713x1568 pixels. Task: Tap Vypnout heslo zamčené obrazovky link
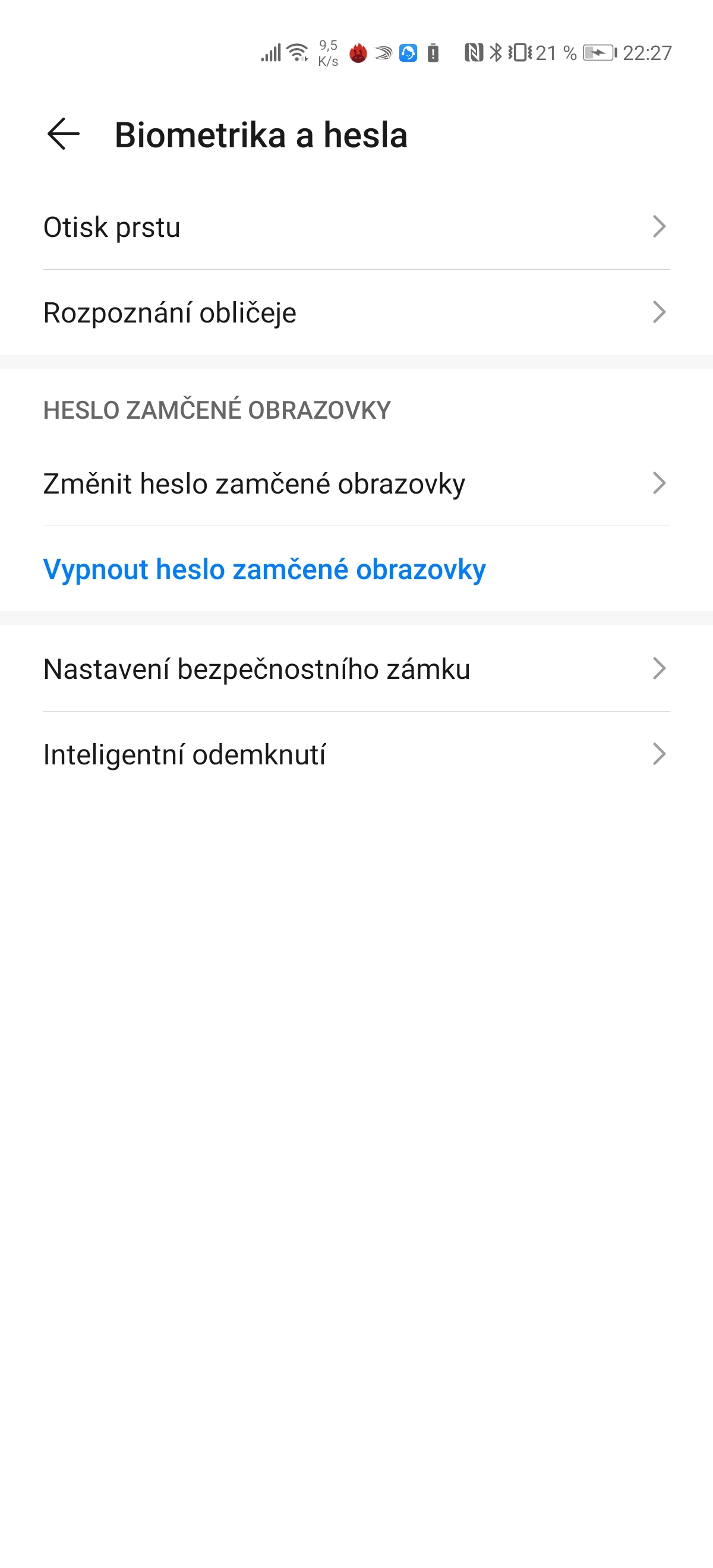click(x=264, y=570)
